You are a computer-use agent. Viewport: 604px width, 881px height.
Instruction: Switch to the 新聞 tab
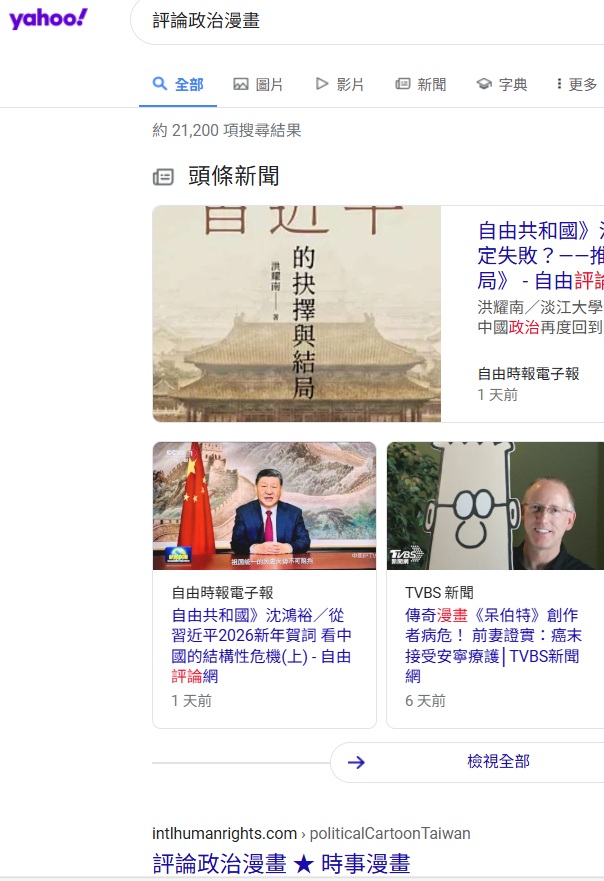(421, 85)
